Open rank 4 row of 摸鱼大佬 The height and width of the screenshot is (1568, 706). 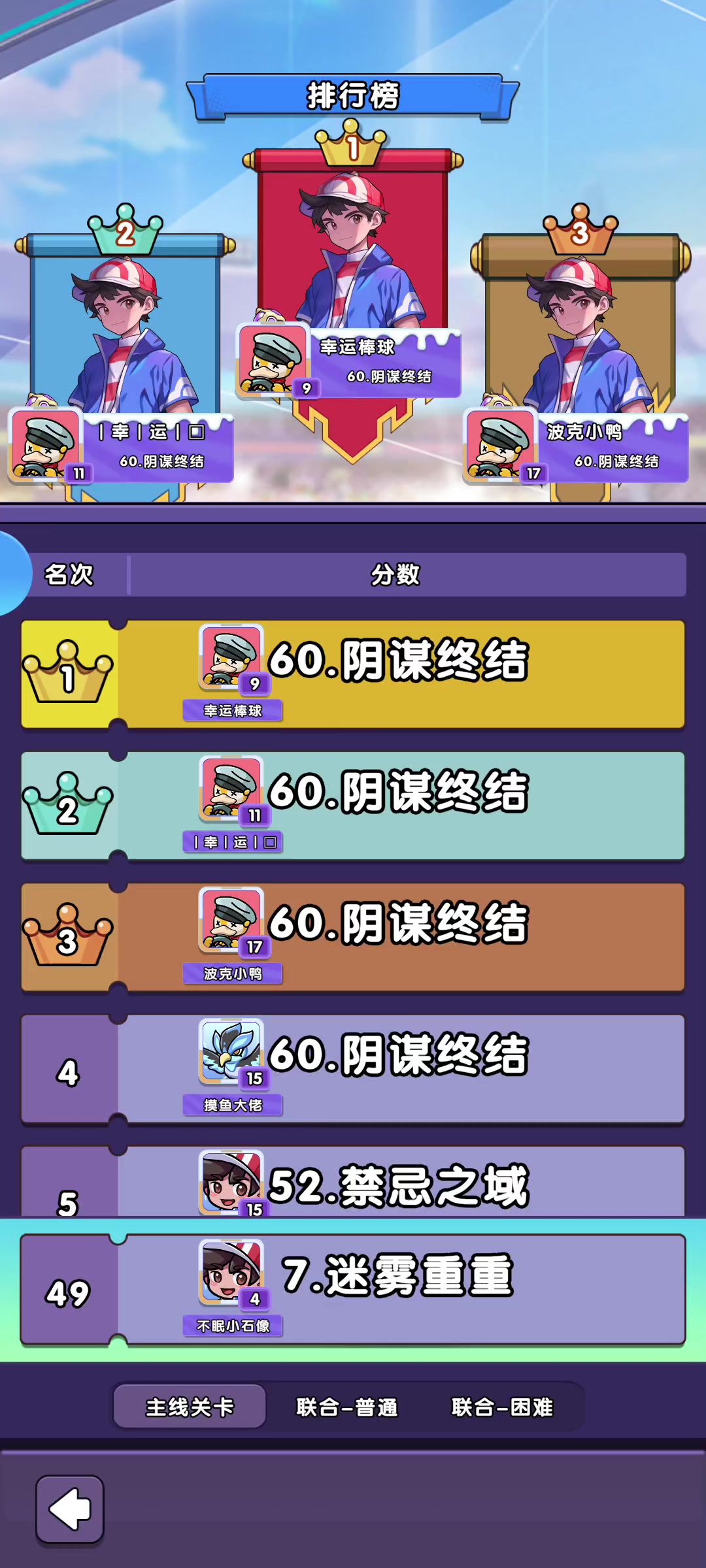tap(353, 1069)
